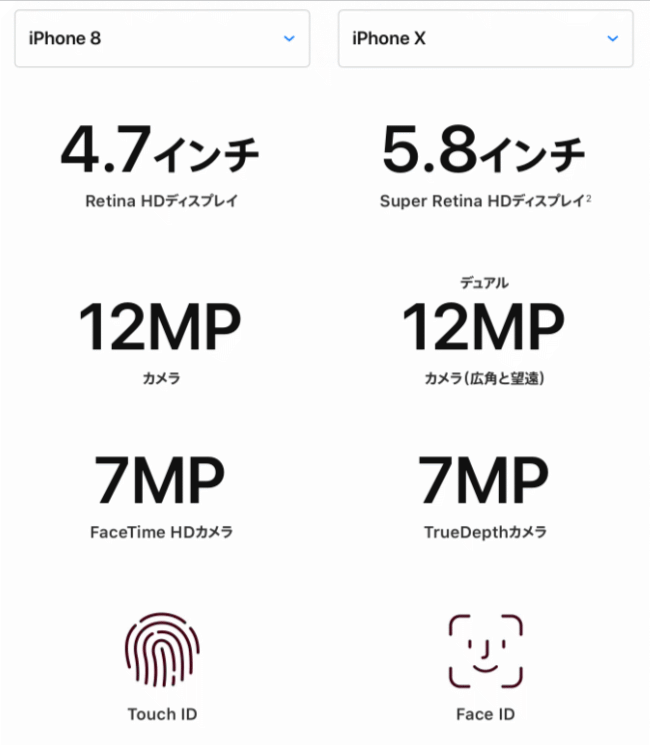Expand the iPhone X model selector
The width and height of the screenshot is (650, 745).
[x=485, y=39]
